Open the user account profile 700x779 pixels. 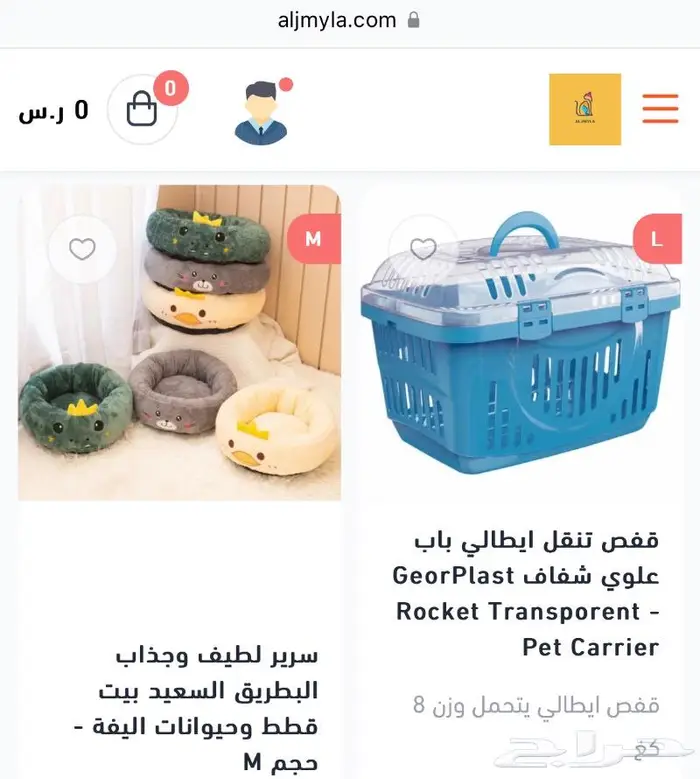click(261, 112)
